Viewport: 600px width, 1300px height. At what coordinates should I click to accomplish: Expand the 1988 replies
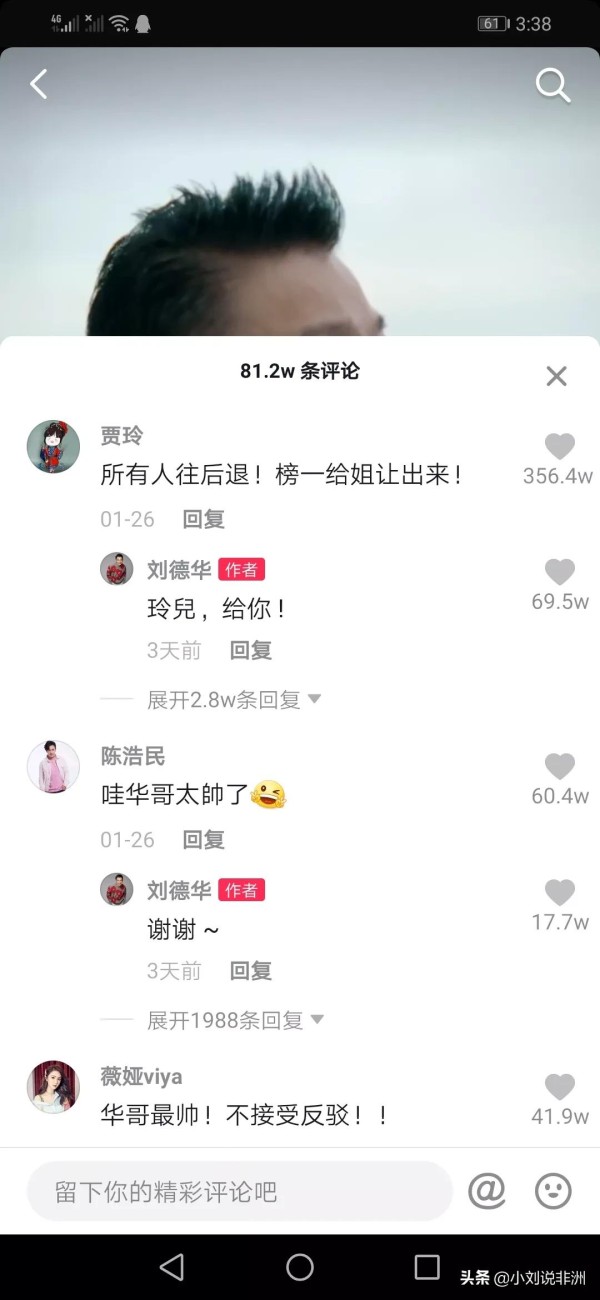[235, 1020]
